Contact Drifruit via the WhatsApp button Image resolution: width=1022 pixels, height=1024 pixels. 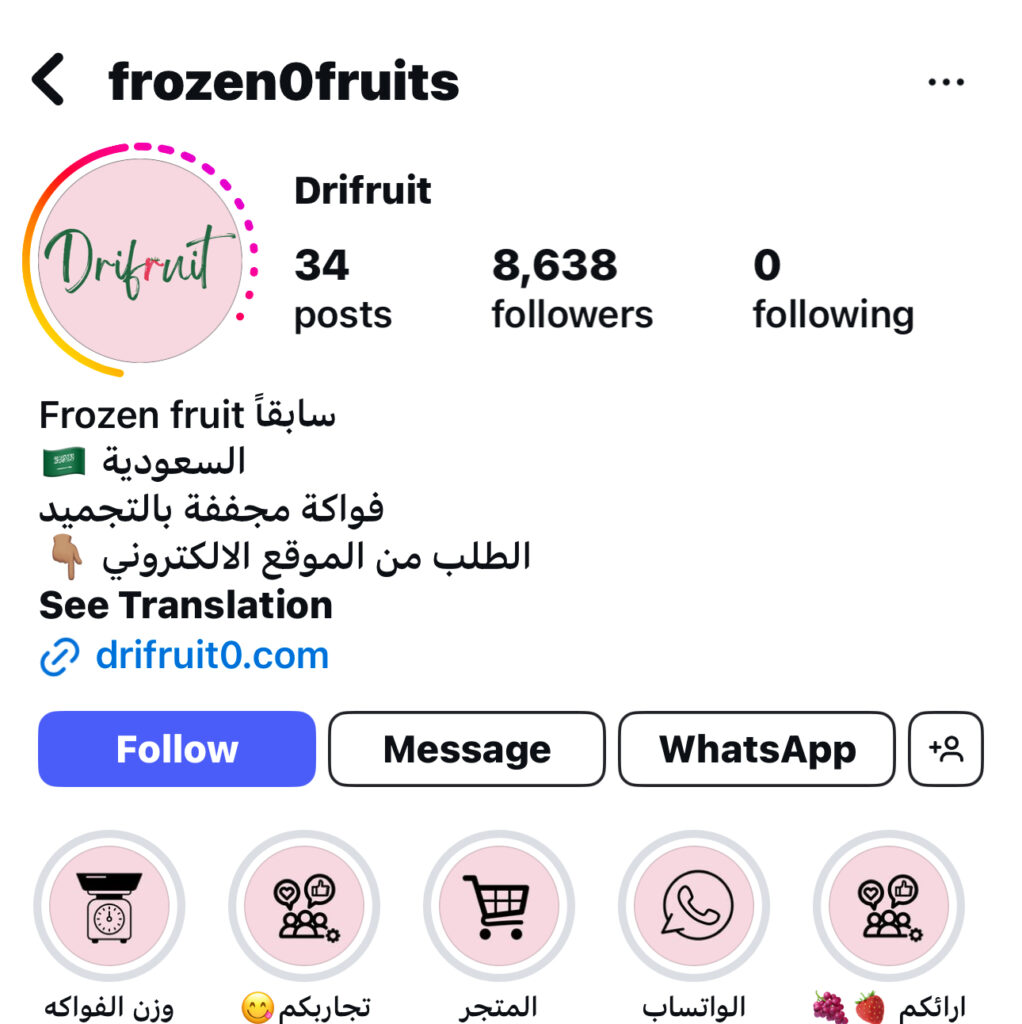tap(757, 749)
